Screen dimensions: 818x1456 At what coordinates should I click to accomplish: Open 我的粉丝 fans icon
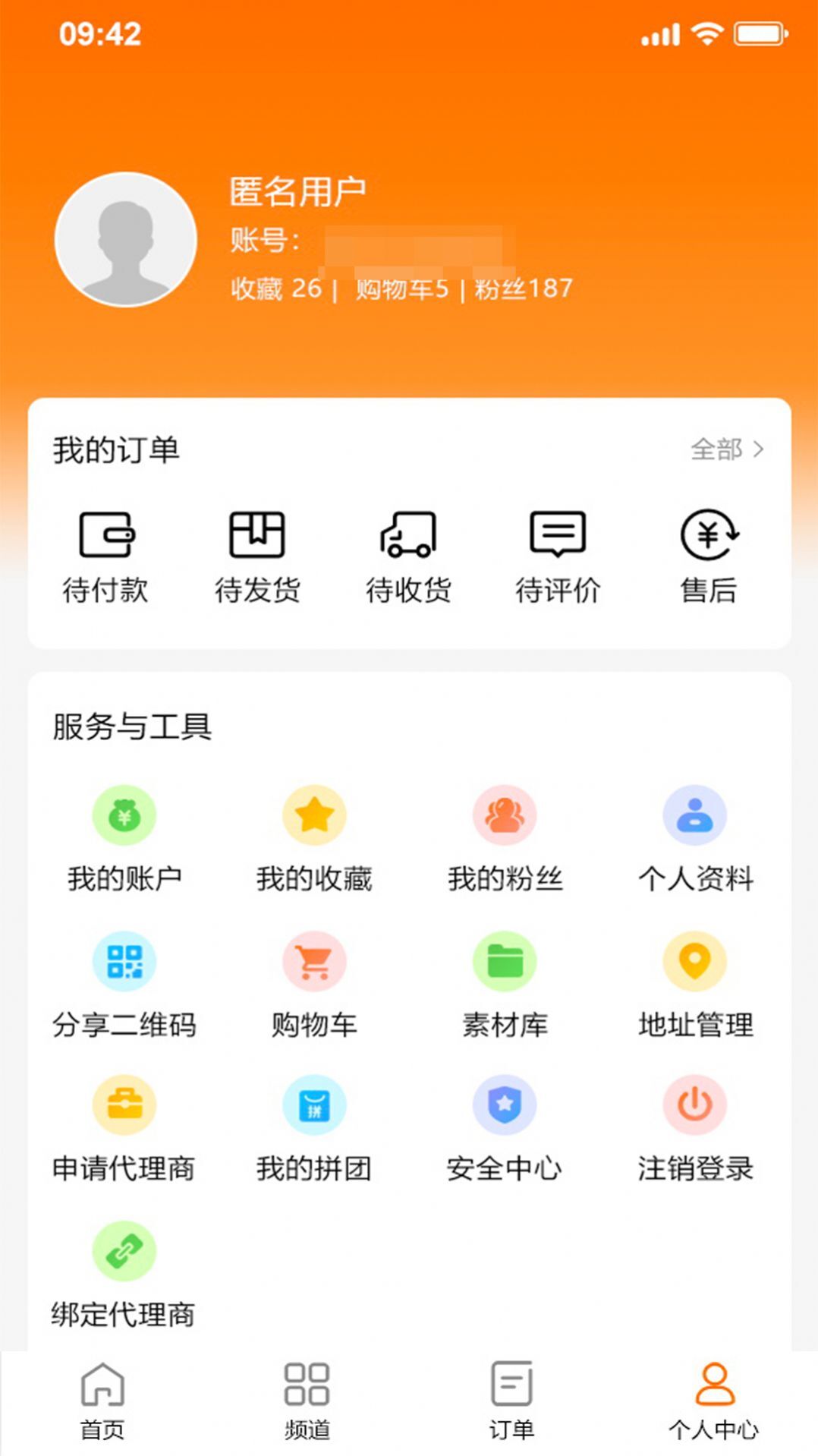pos(505,815)
